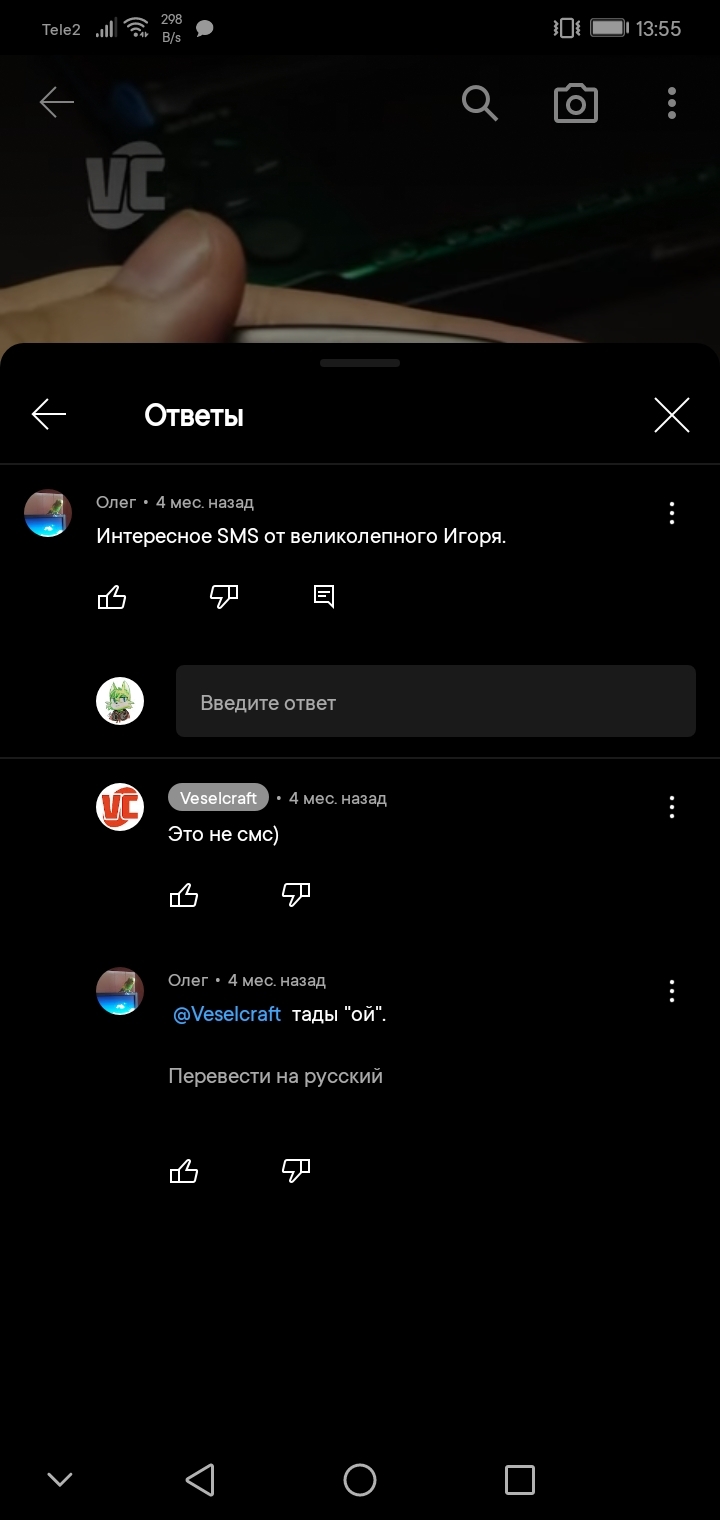Open search in the top bar
This screenshot has height=1520, width=720.
(480, 103)
